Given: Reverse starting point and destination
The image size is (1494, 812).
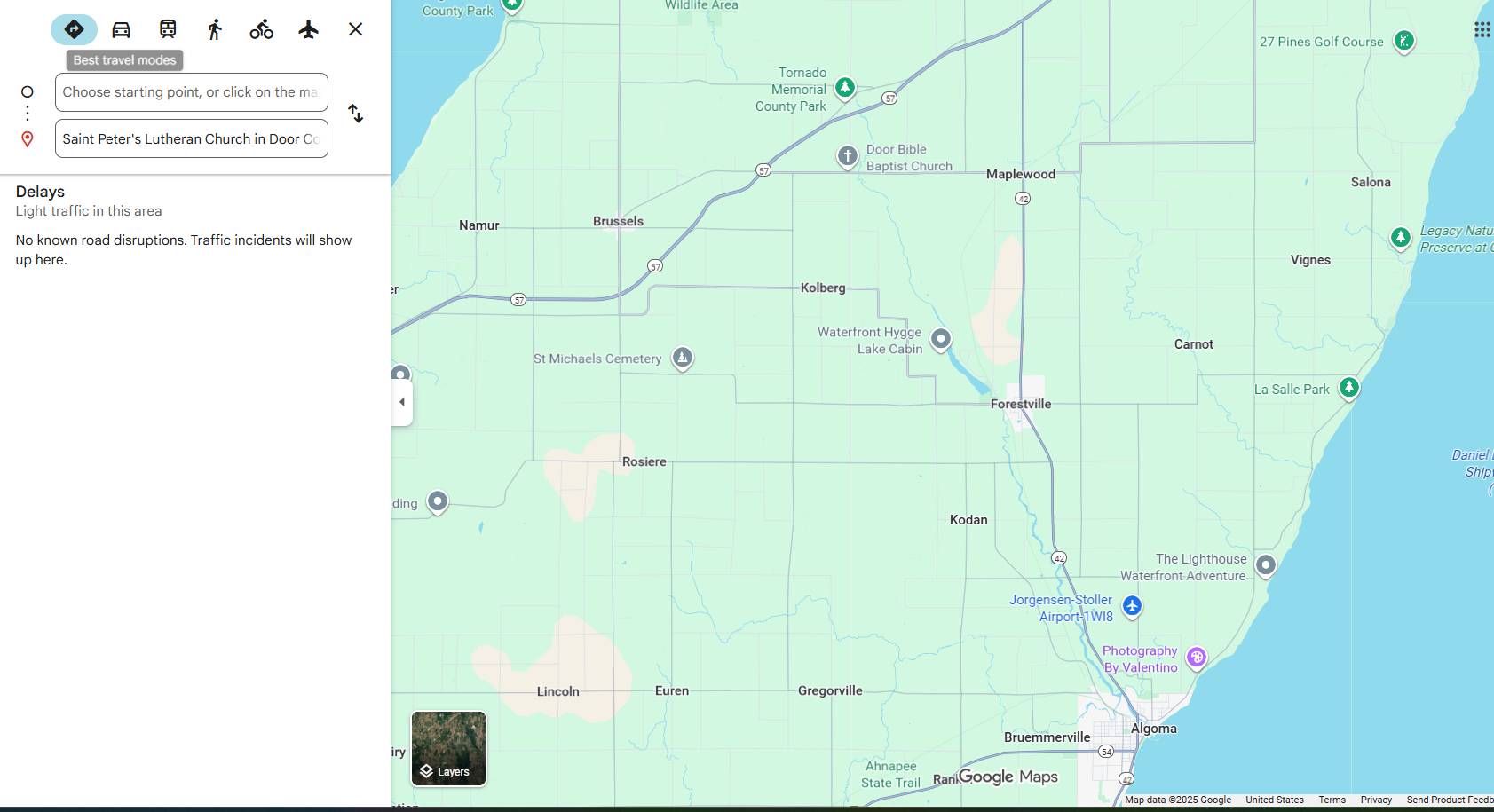Looking at the screenshot, I should tap(355, 114).
